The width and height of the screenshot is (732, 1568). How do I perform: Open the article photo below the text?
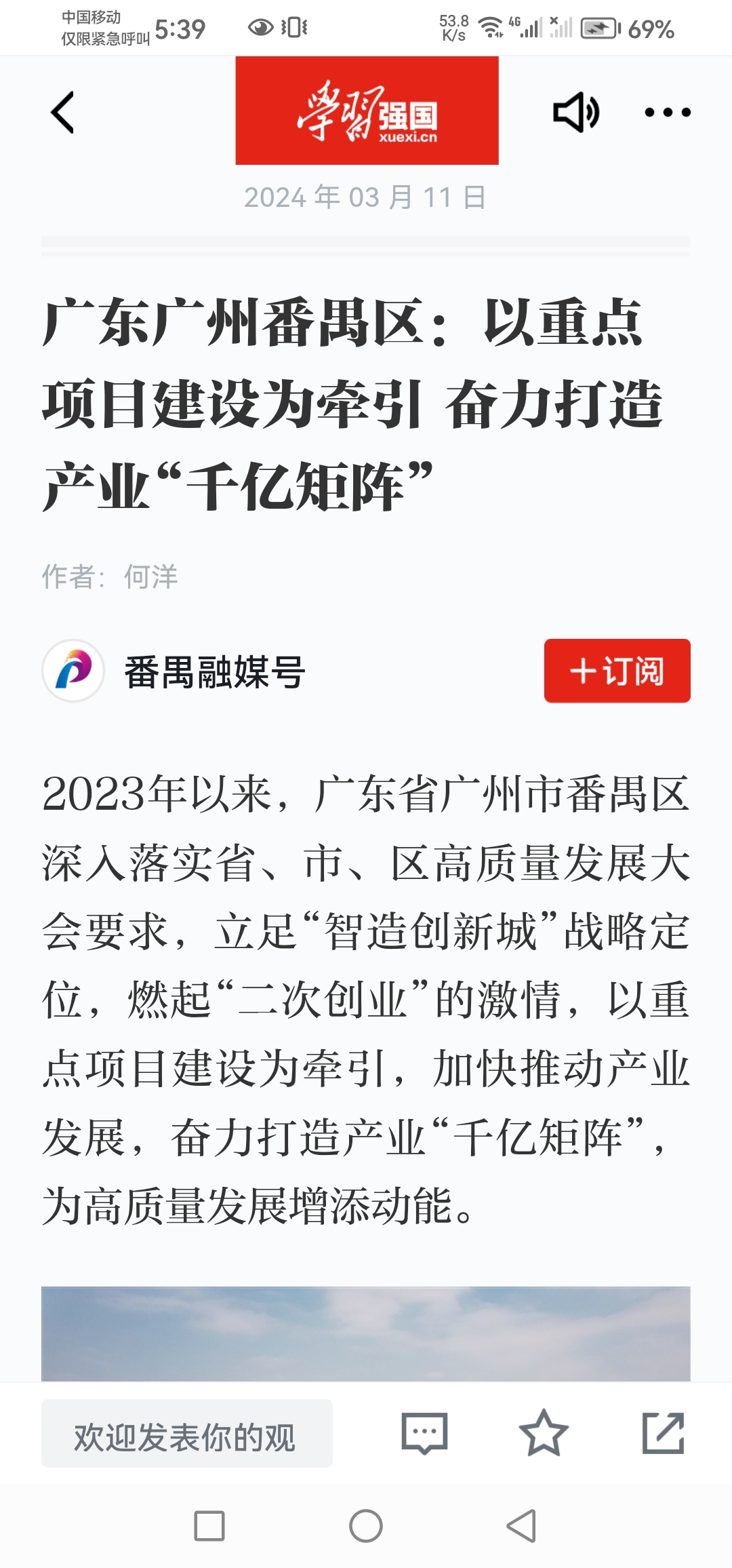[366, 1333]
